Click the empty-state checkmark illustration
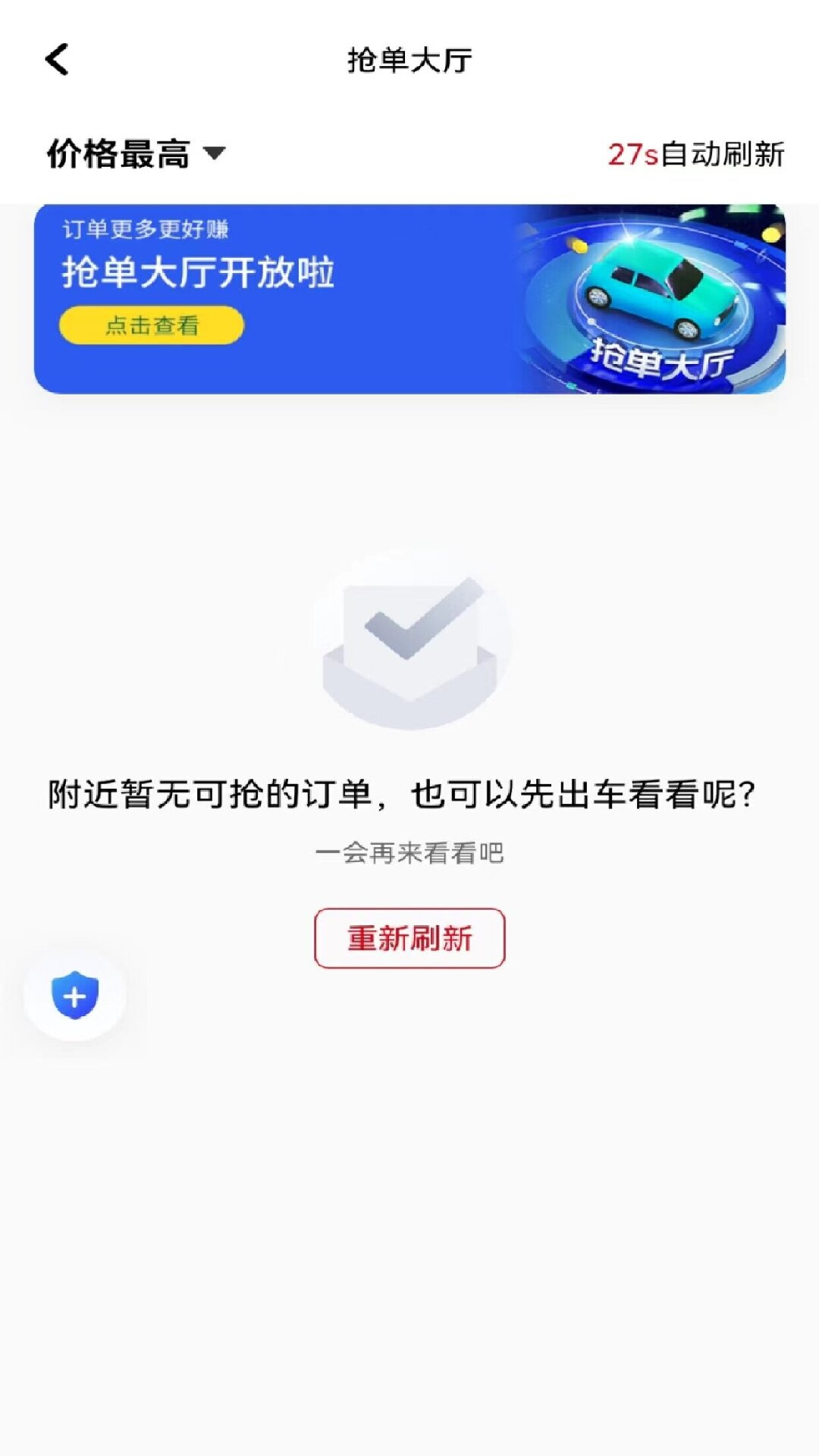The height and width of the screenshot is (1456, 819). pyautogui.click(x=409, y=648)
